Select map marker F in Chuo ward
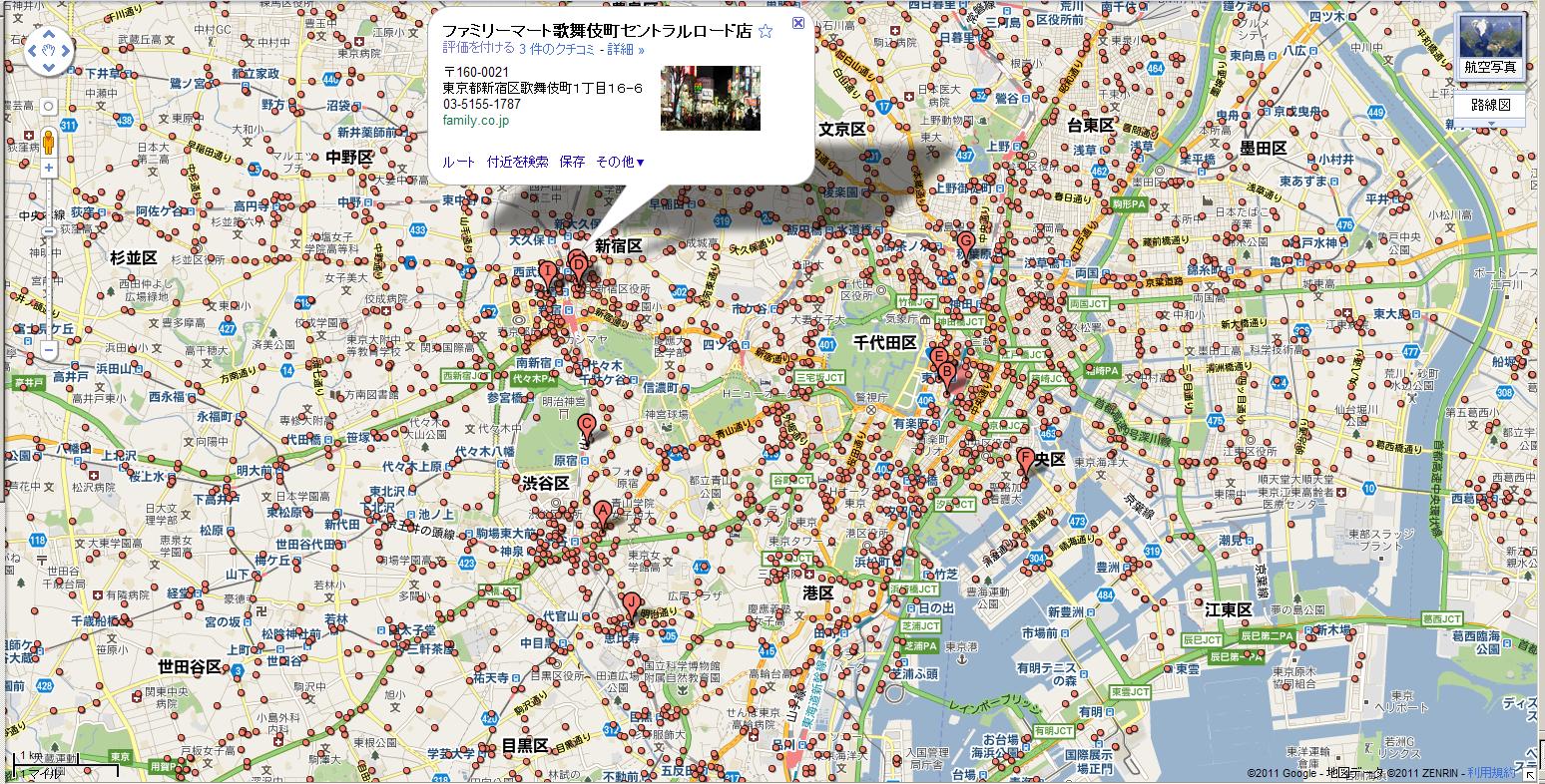Screen dimensions: 1545x784 [1024, 460]
